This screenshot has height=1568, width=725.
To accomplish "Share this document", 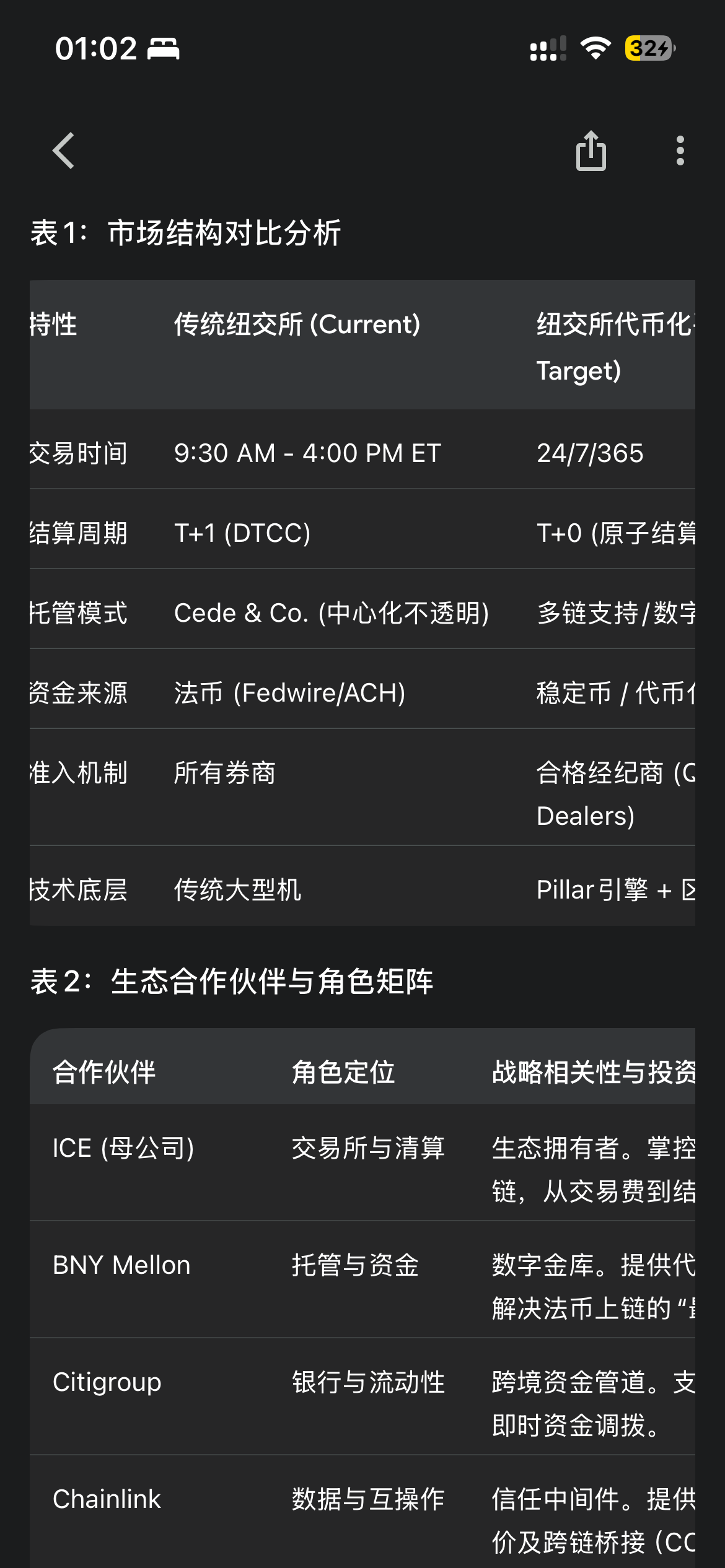I will [x=591, y=150].
